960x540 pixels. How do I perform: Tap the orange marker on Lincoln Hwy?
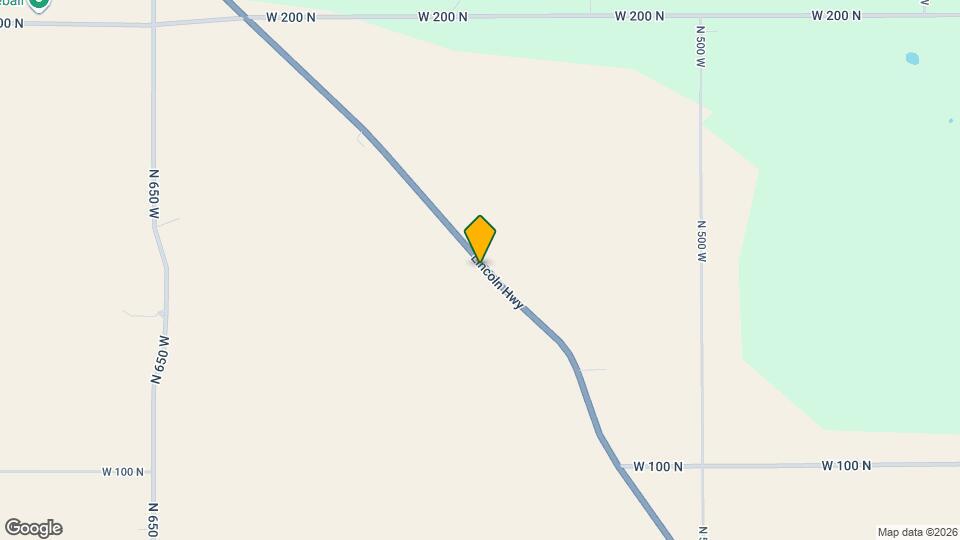[480, 238]
